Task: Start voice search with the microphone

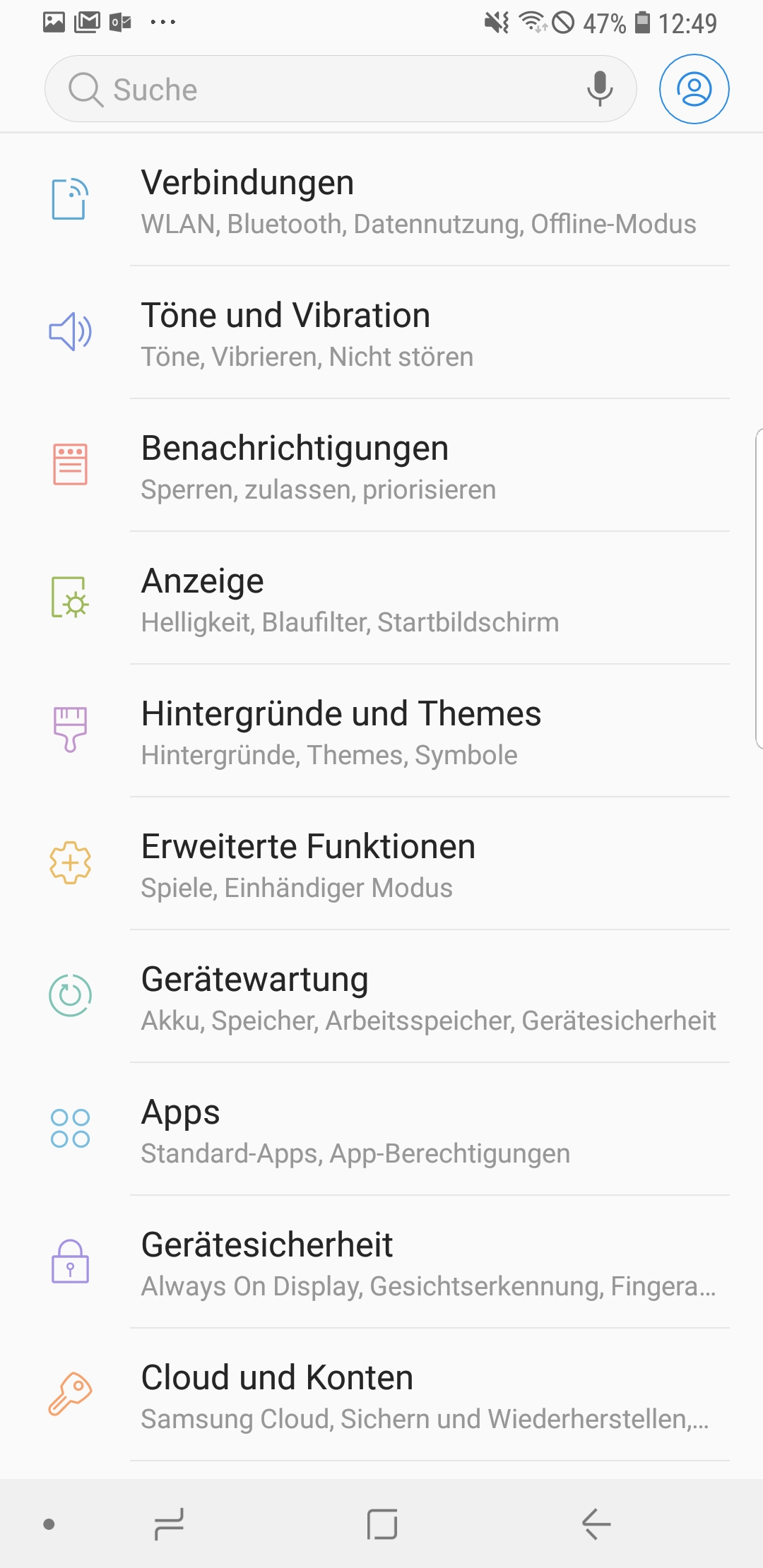Action: pyautogui.click(x=600, y=89)
